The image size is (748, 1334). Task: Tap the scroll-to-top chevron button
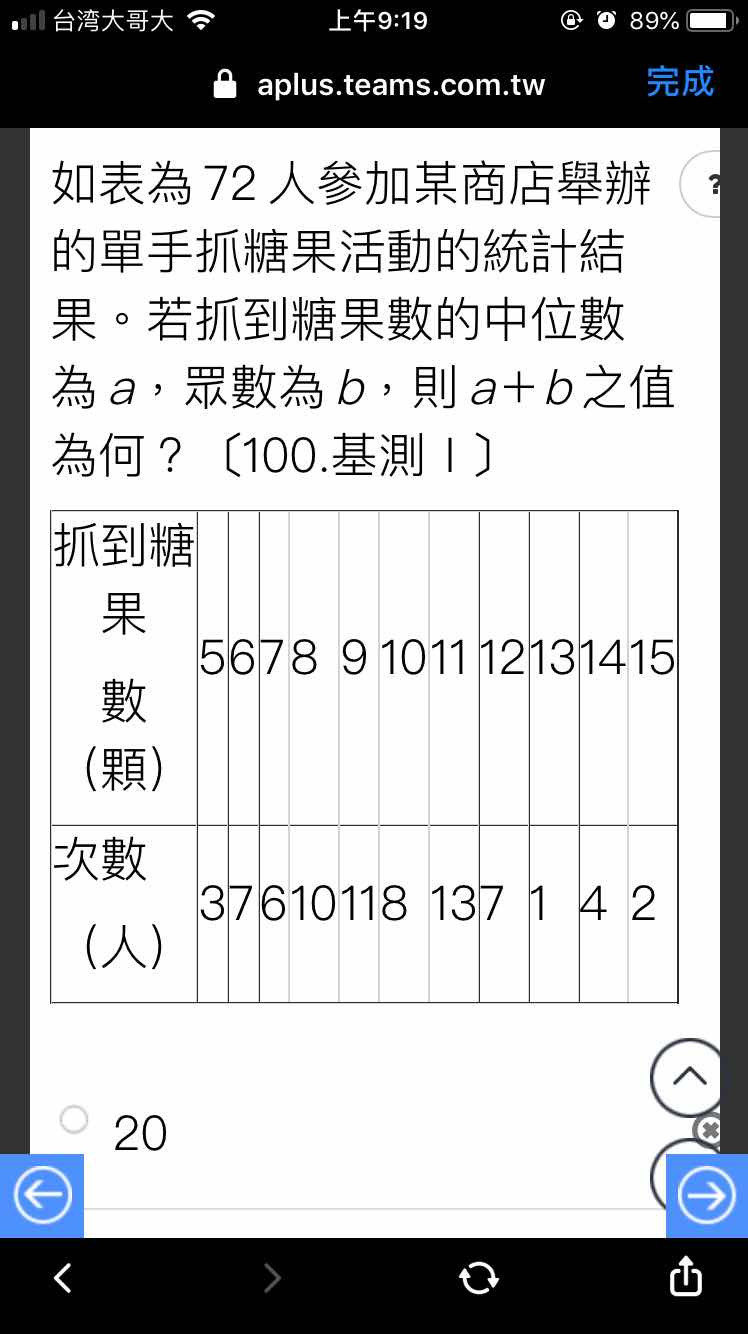click(x=688, y=1077)
